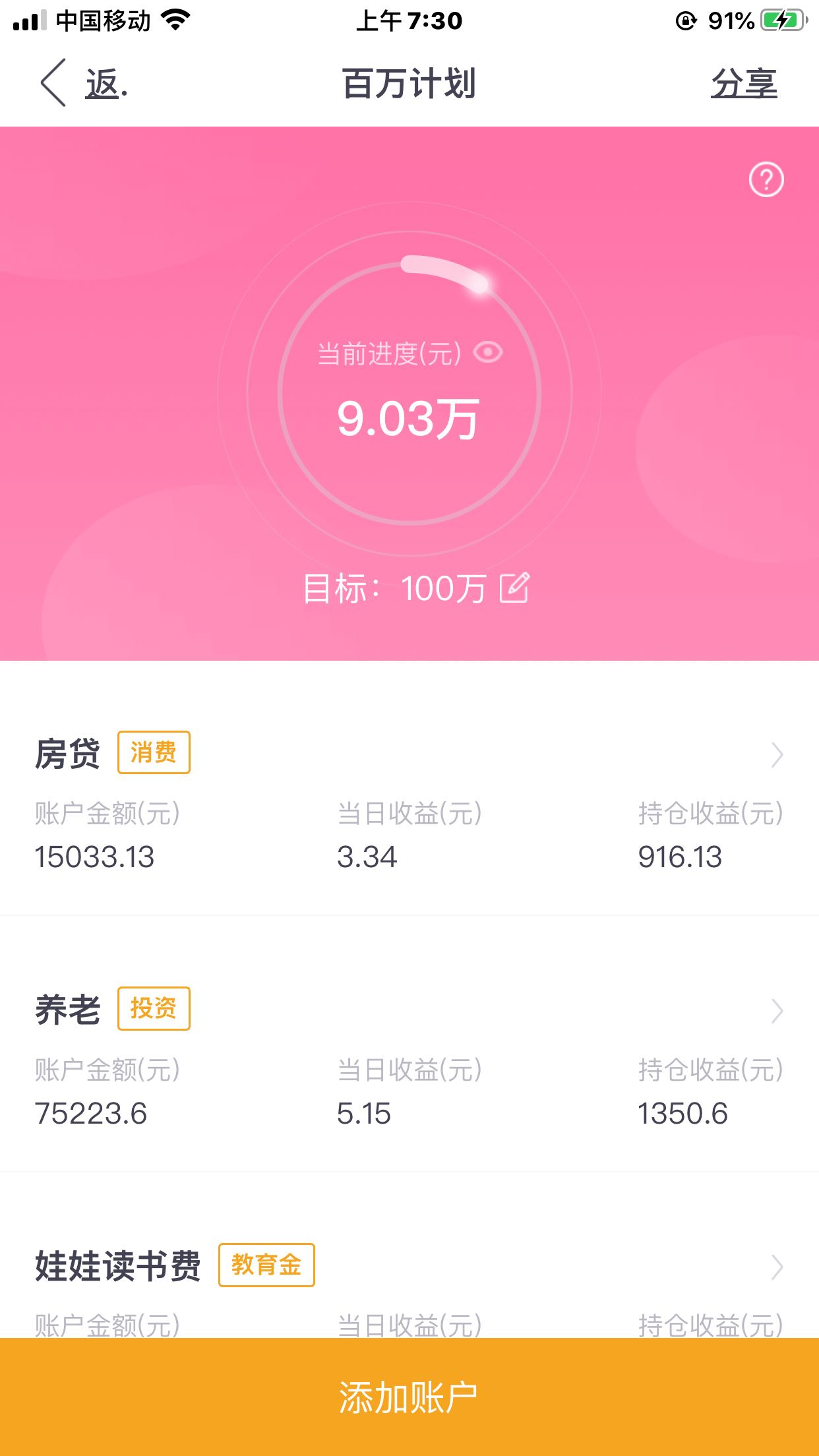Hide the current progress amount
Viewport: 819px width, 1456px height.
(x=488, y=352)
